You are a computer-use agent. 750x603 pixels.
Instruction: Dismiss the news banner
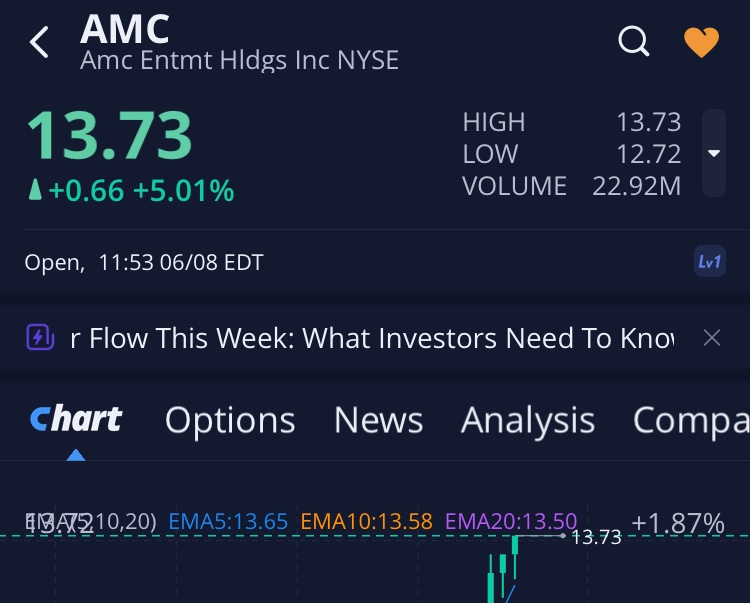tap(712, 338)
